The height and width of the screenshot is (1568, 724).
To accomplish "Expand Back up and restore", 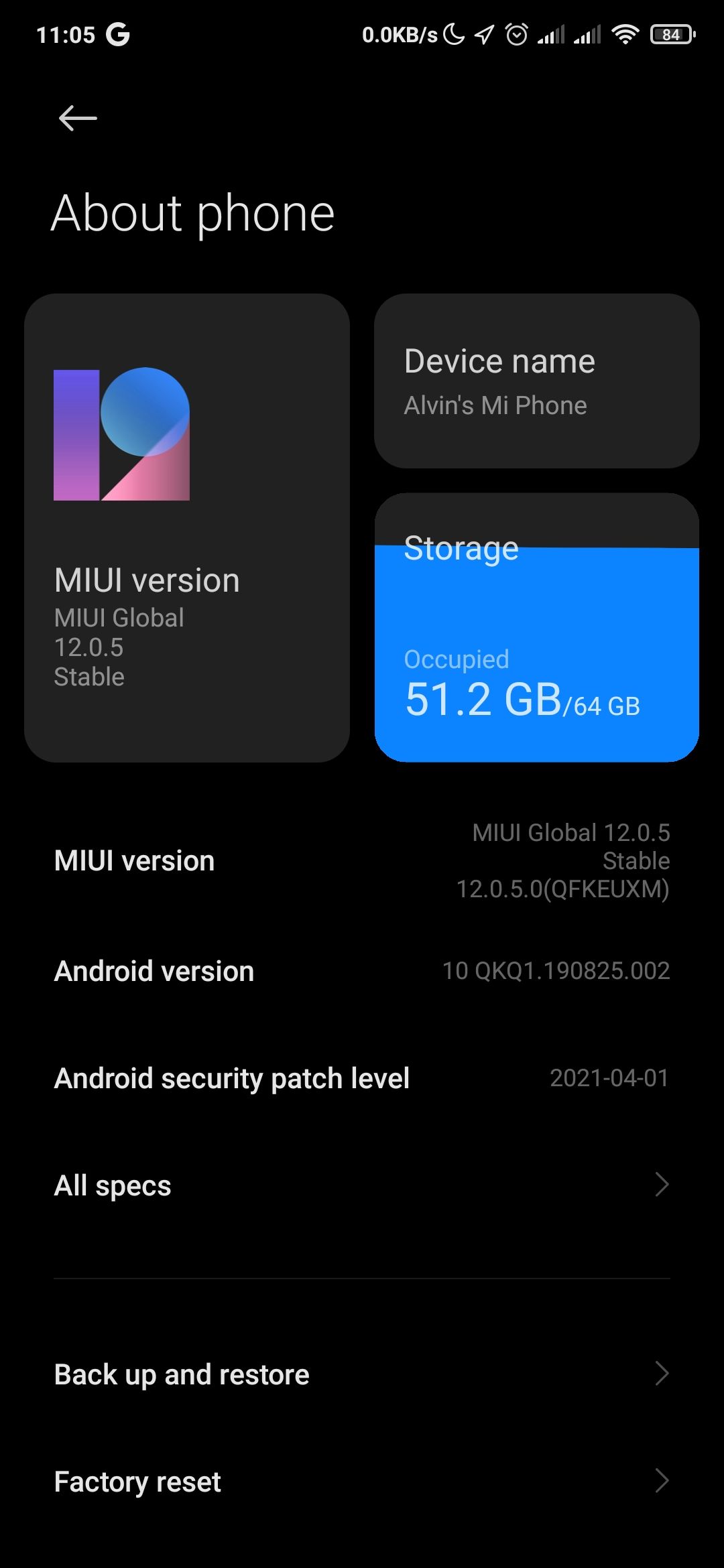I will coord(362,1374).
